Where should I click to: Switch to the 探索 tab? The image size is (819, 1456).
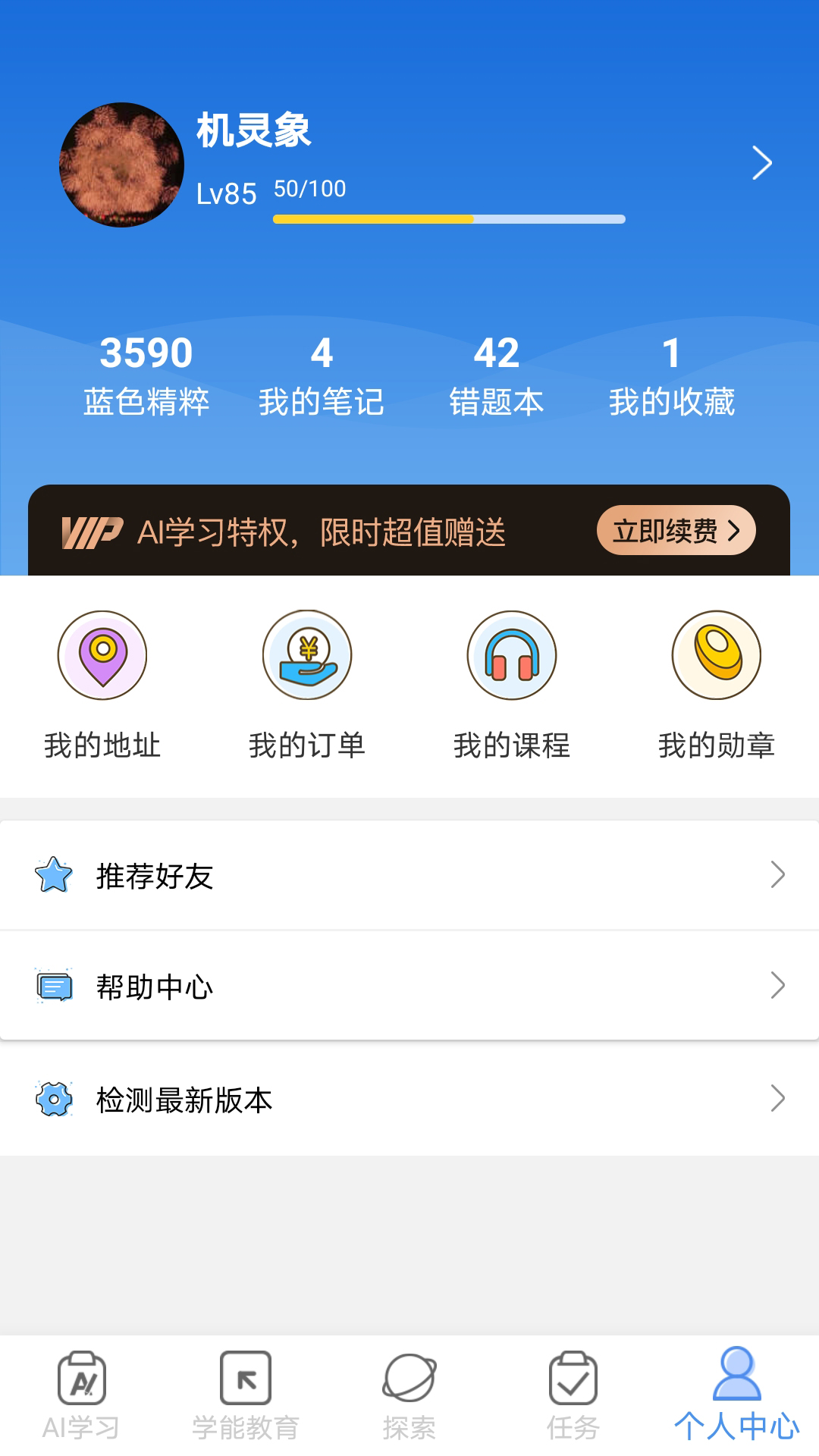click(x=409, y=1395)
